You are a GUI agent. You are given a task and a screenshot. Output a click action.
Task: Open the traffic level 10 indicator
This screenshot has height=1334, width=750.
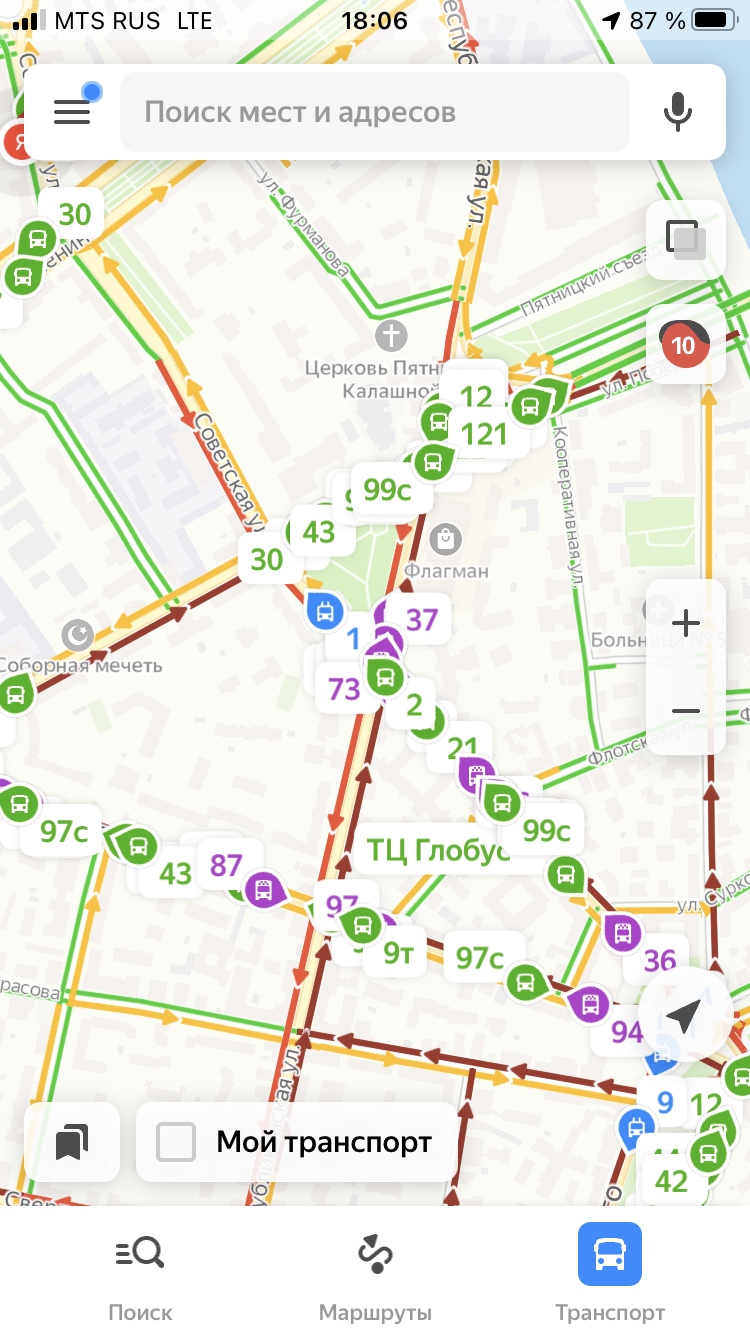686,345
